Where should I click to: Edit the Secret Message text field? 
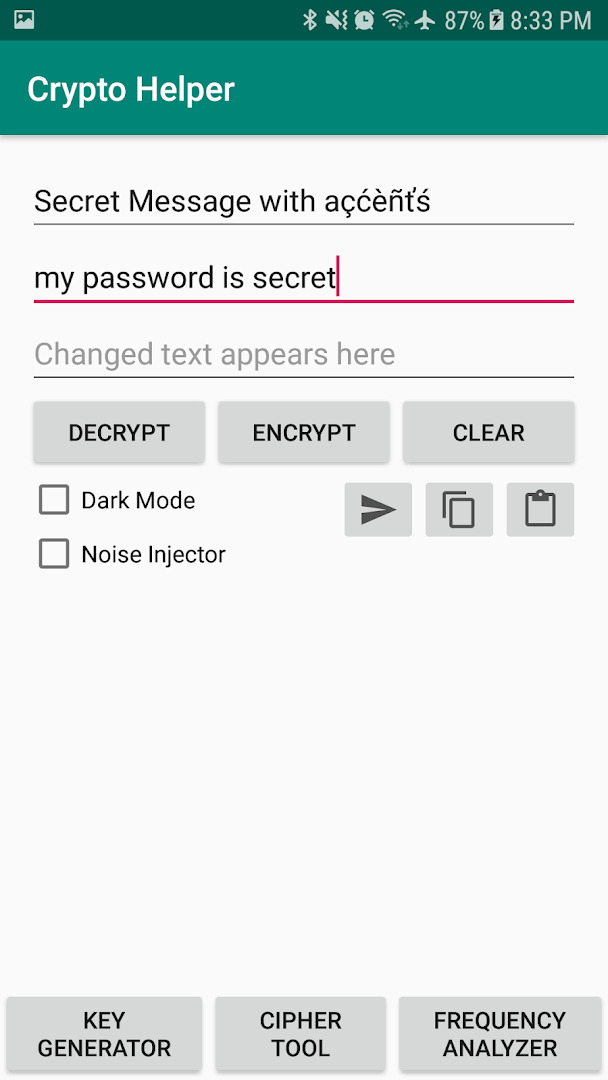click(x=304, y=202)
